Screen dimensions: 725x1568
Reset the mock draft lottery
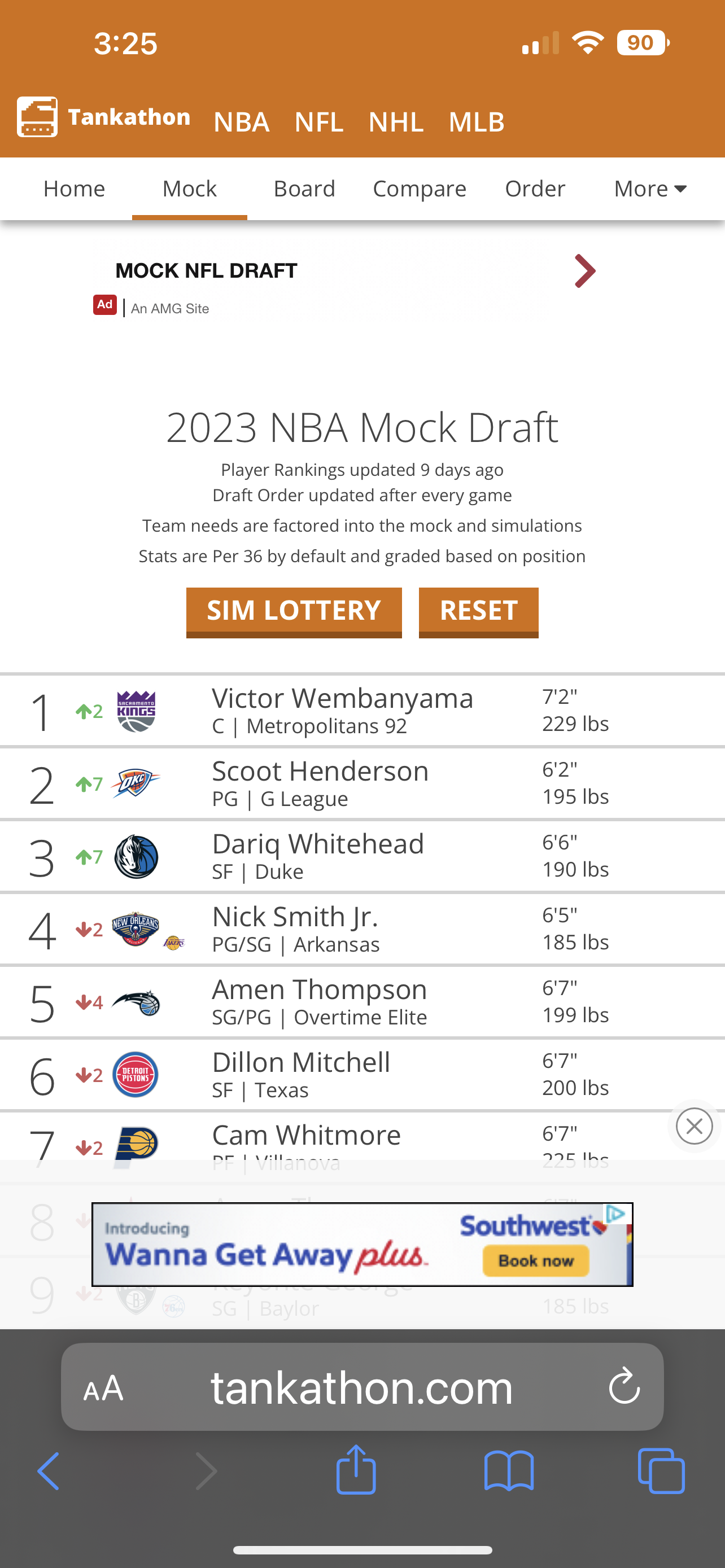[478, 612]
